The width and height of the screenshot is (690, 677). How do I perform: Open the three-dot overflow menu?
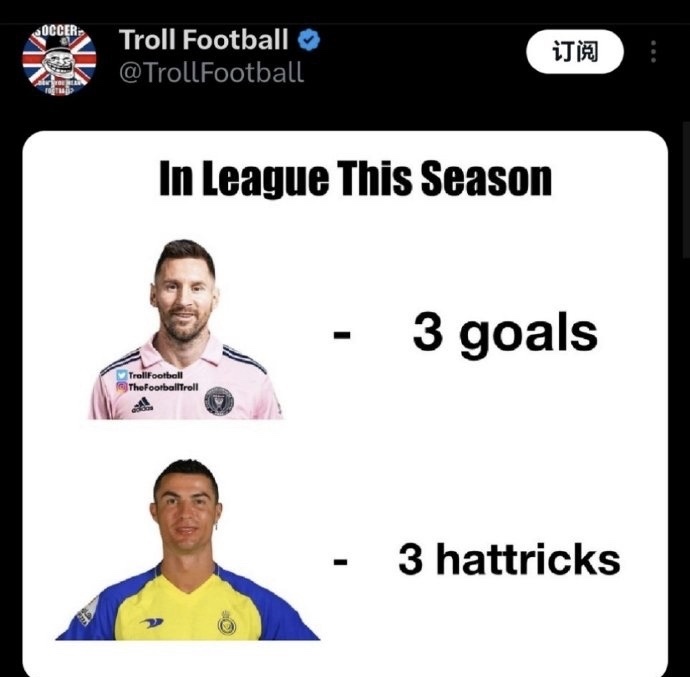click(654, 52)
